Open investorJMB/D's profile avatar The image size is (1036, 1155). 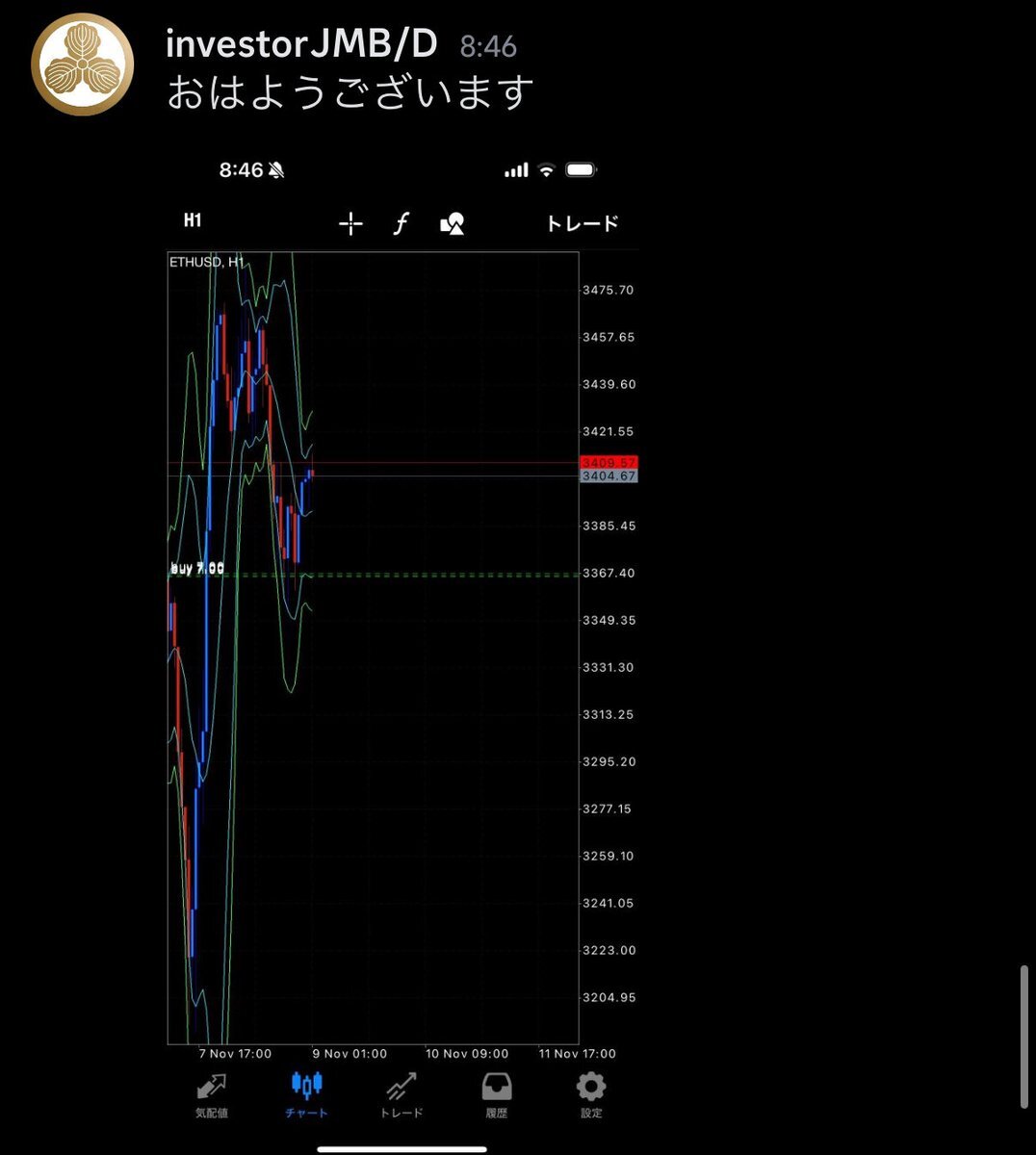pos(82,64)
